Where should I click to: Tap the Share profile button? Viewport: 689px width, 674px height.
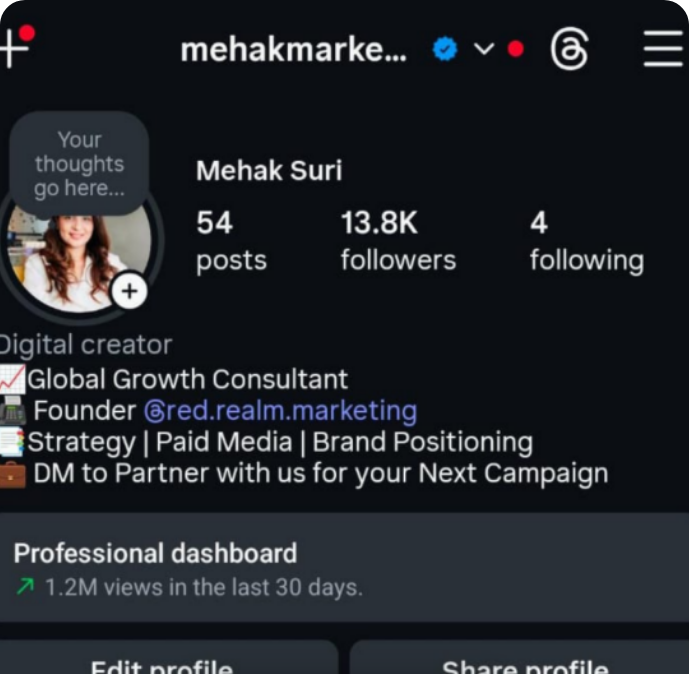524,664
